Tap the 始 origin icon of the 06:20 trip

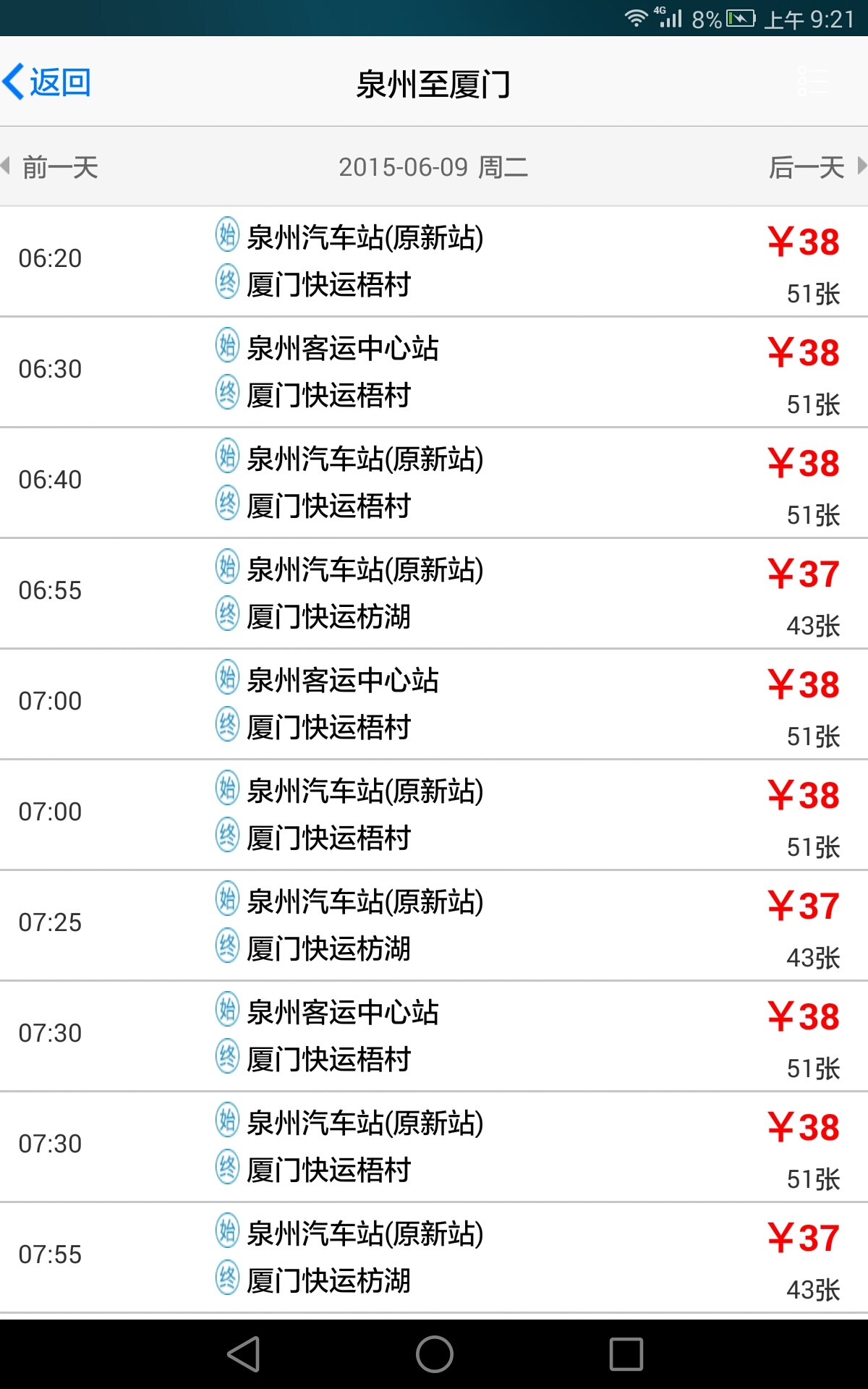[x=225, y=237]
